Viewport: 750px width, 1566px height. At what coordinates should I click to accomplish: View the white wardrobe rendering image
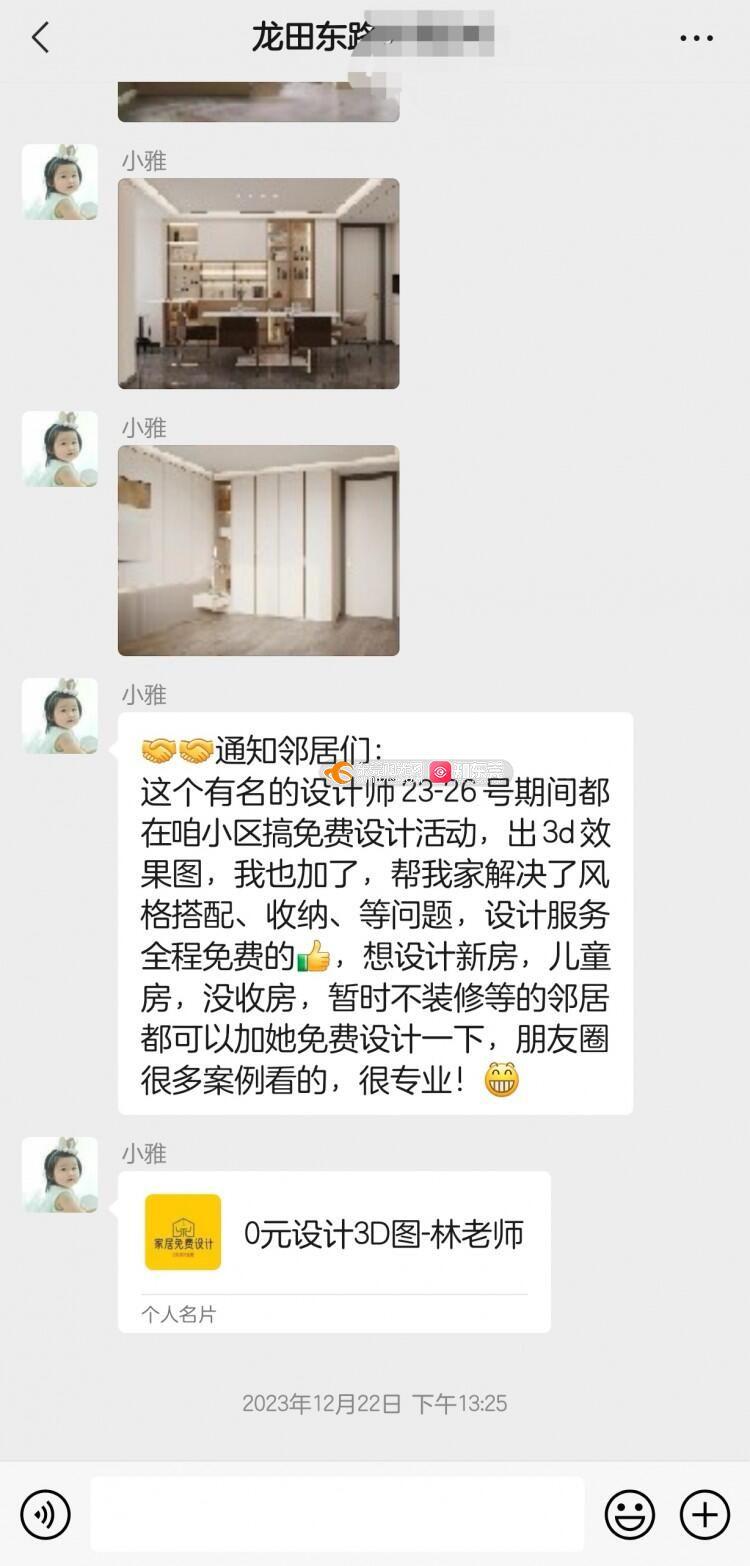258,550
